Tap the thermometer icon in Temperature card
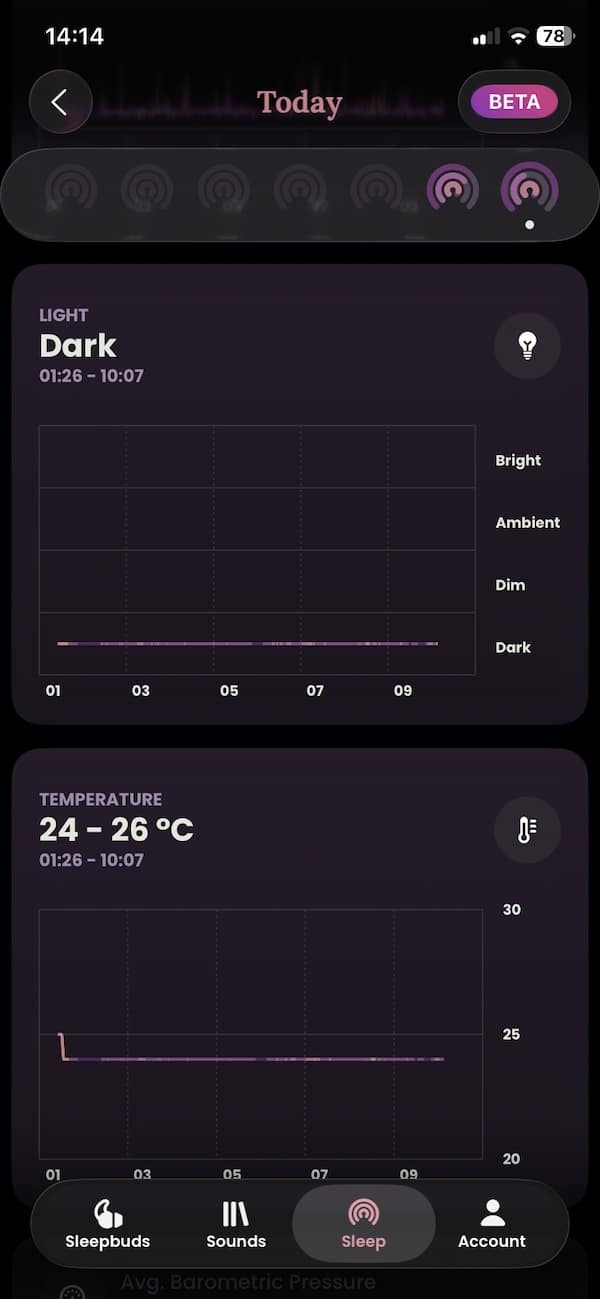 (527, 829)
